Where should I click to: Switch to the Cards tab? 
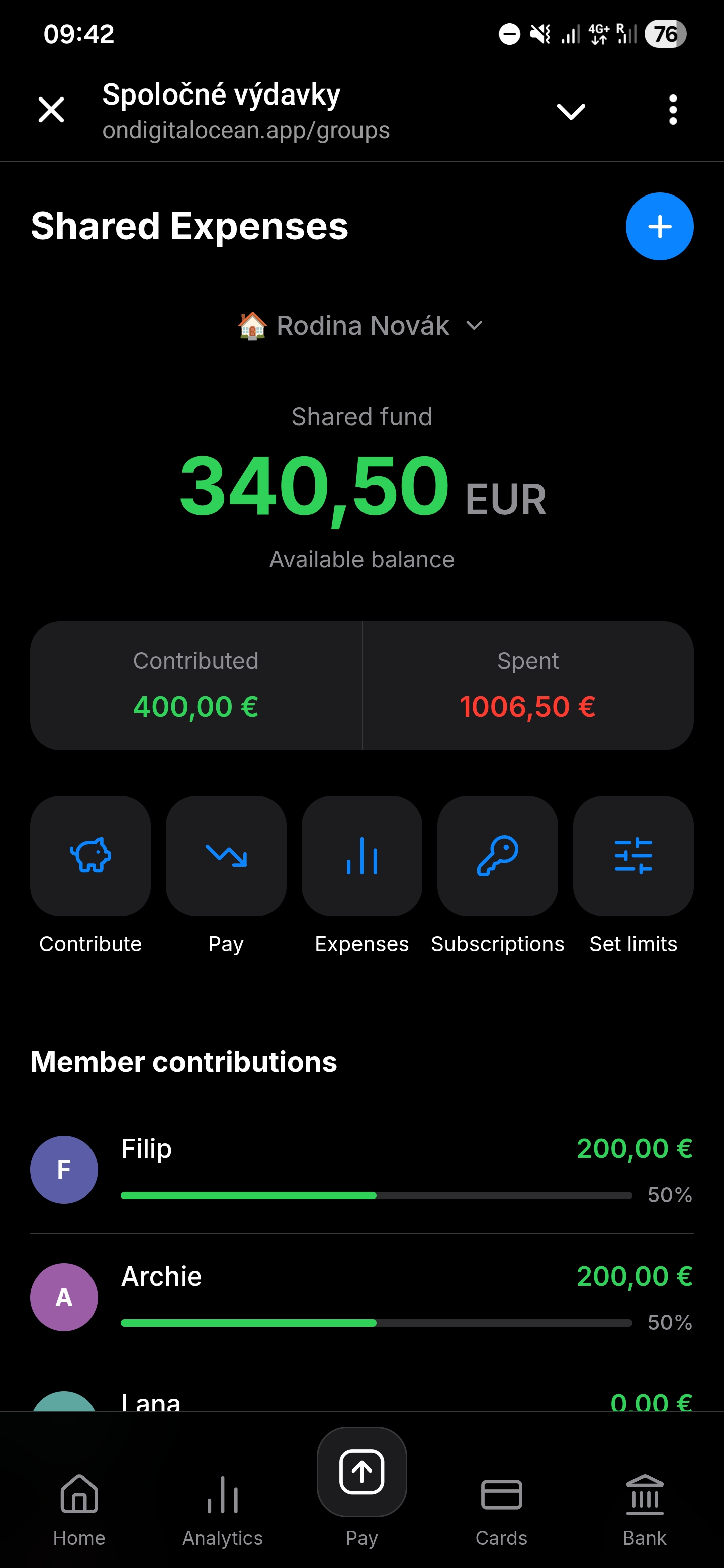coord(501,1510)
